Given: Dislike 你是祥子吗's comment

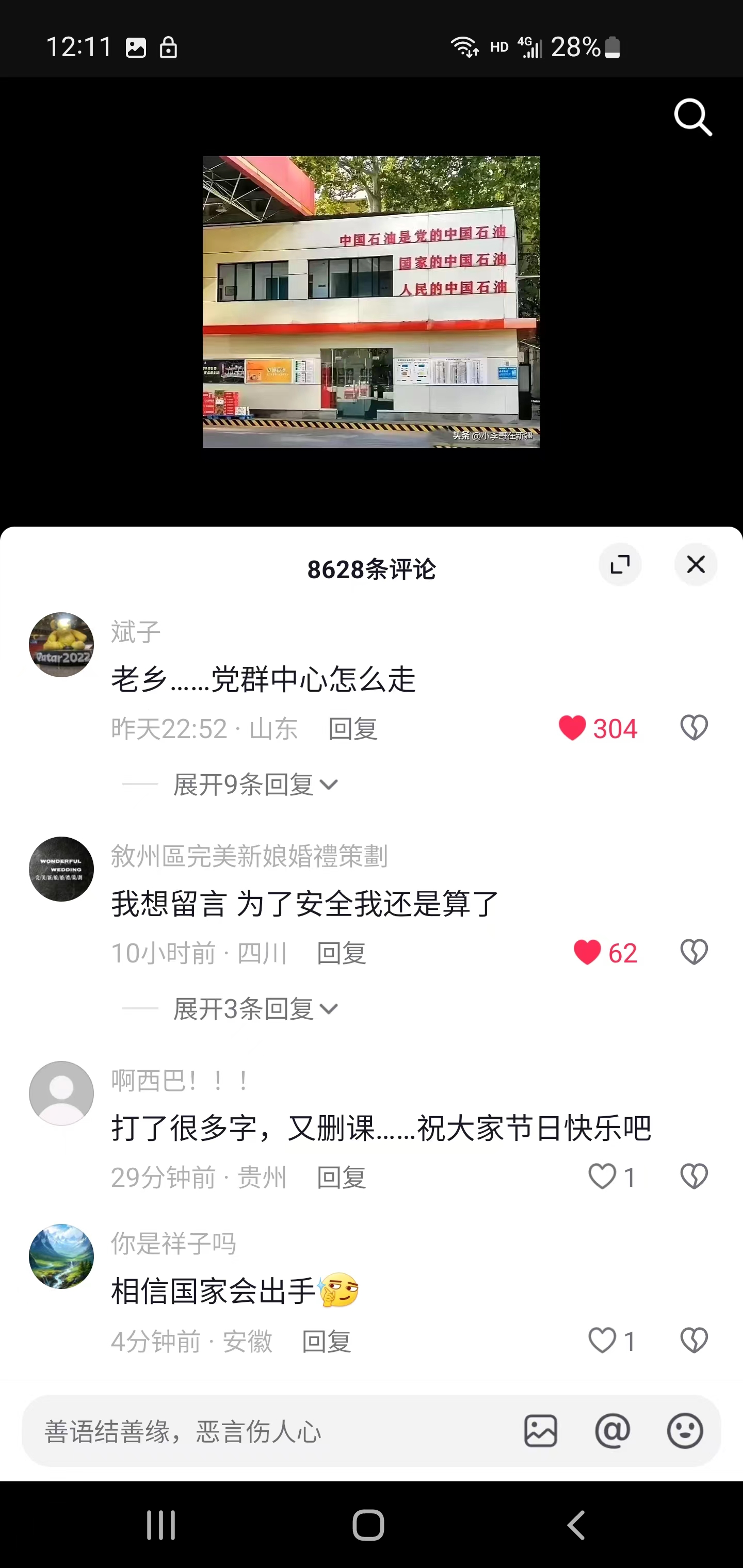Looking at the screenshot, I should [693, 1341].
